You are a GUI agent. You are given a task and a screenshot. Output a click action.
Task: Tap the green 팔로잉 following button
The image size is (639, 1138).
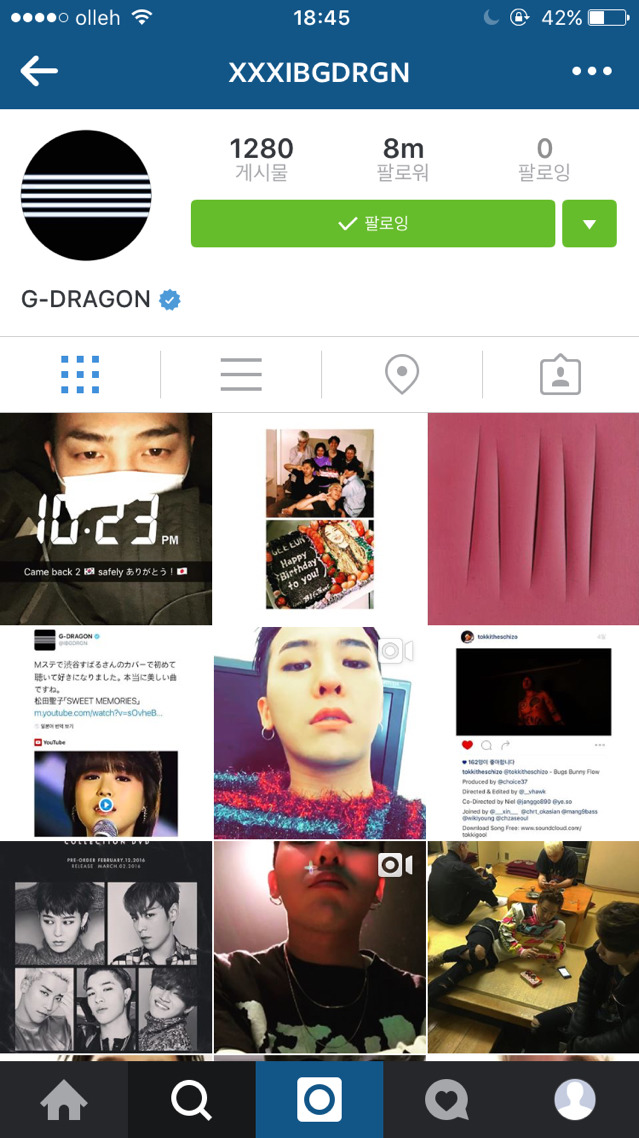click(373, 224)
